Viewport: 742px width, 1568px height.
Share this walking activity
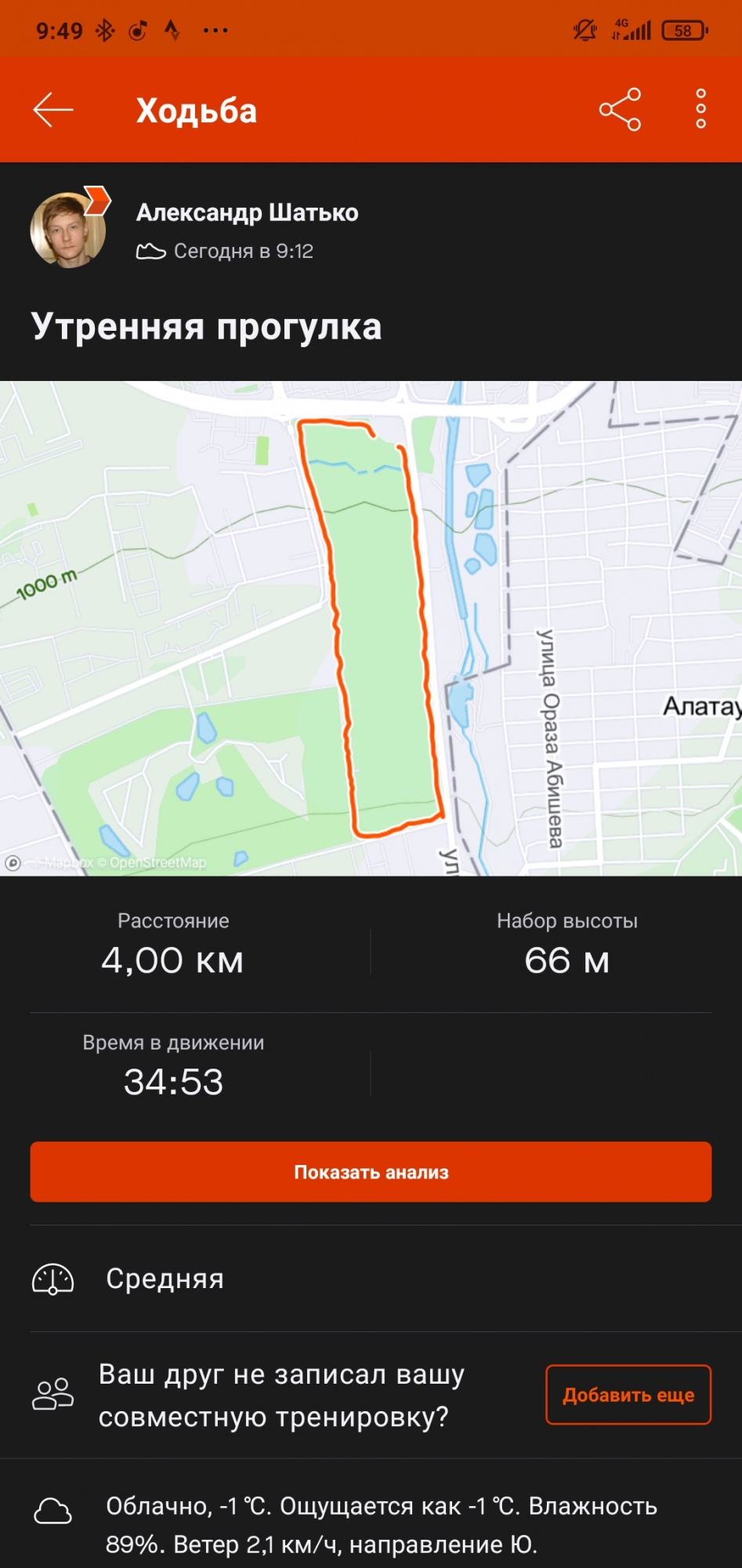[x=620, y=110]
